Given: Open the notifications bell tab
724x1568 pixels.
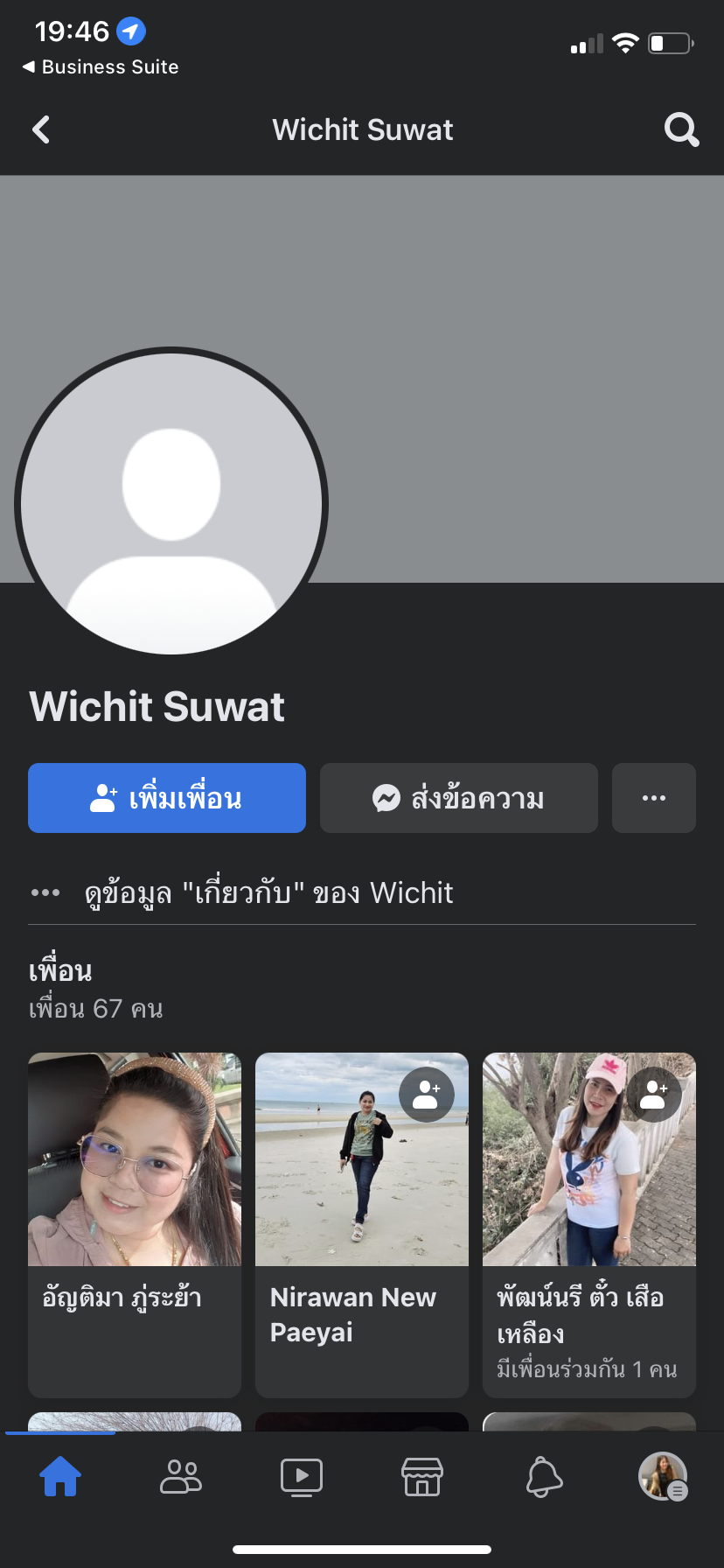Looking at the screenshot, I should click(x=543, y=1476).
